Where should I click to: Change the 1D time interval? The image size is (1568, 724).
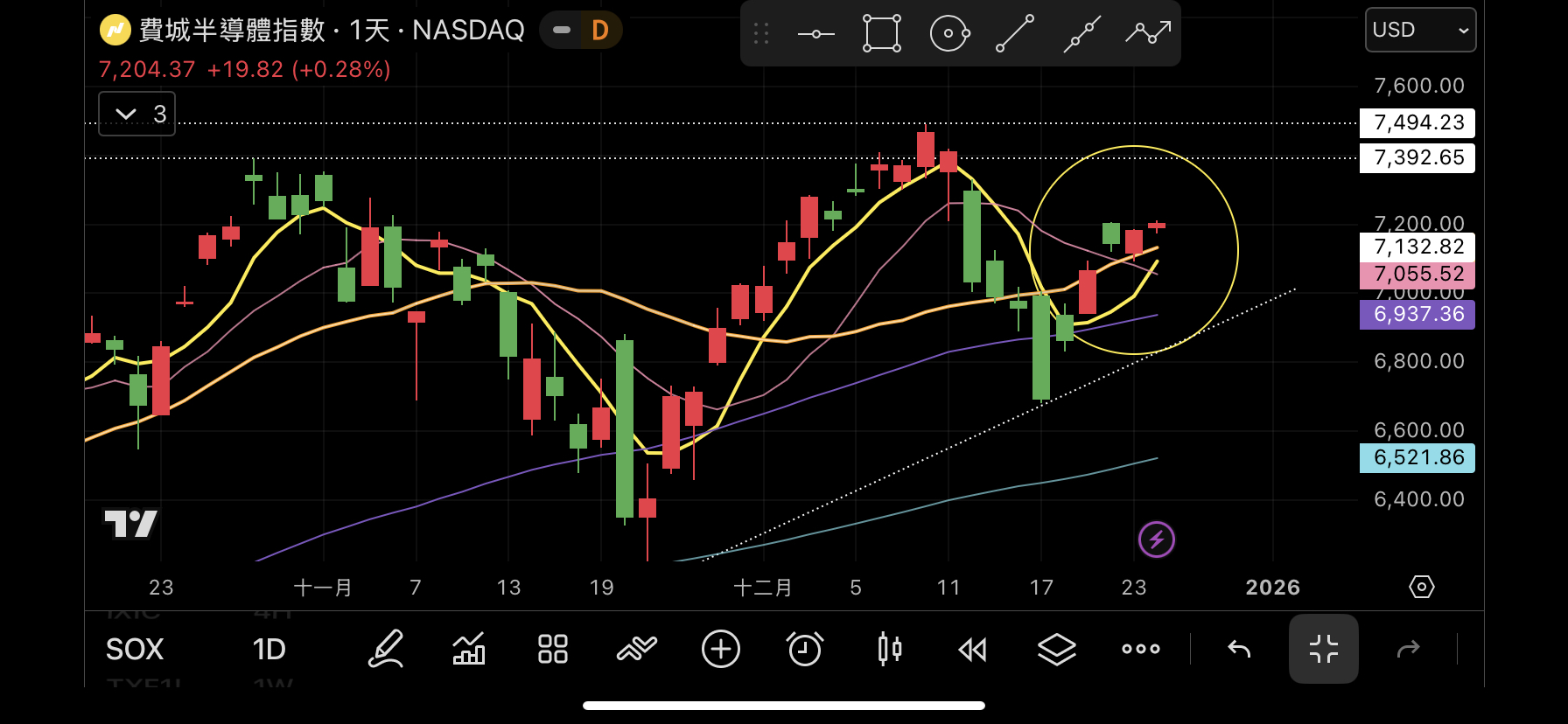coord(269,650)
